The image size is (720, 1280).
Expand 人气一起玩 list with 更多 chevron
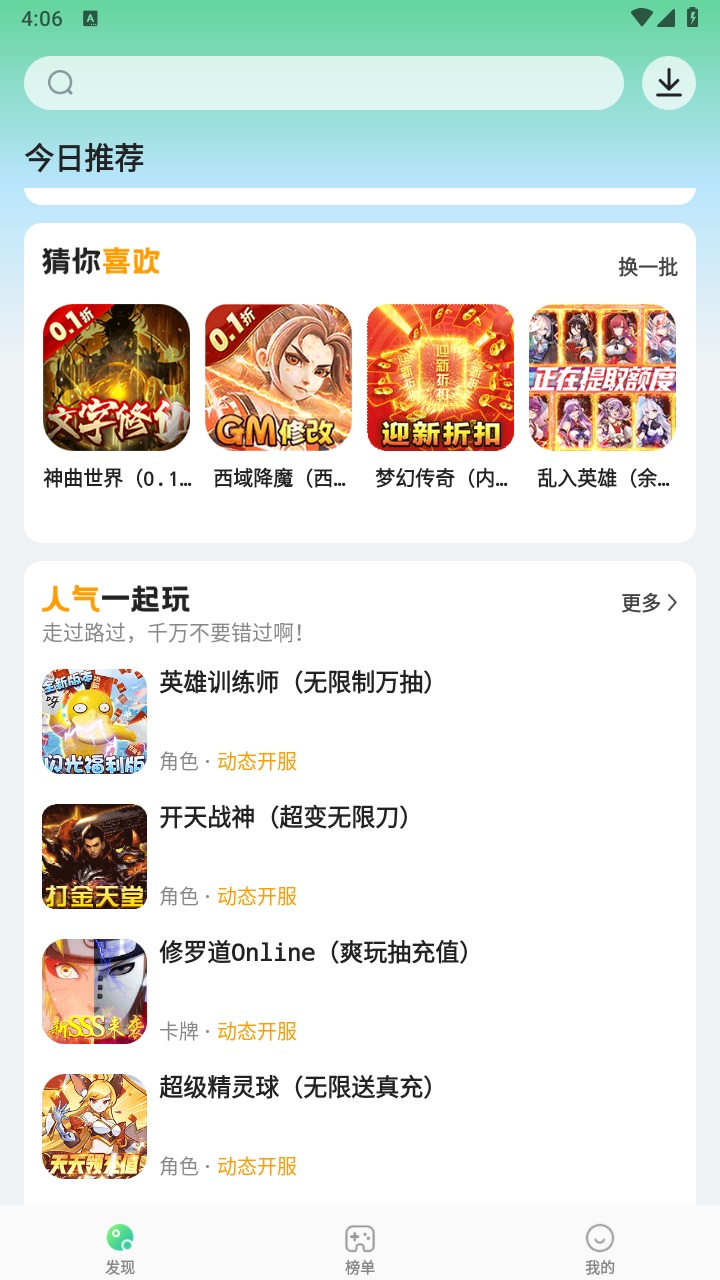(x=649, y=602)
